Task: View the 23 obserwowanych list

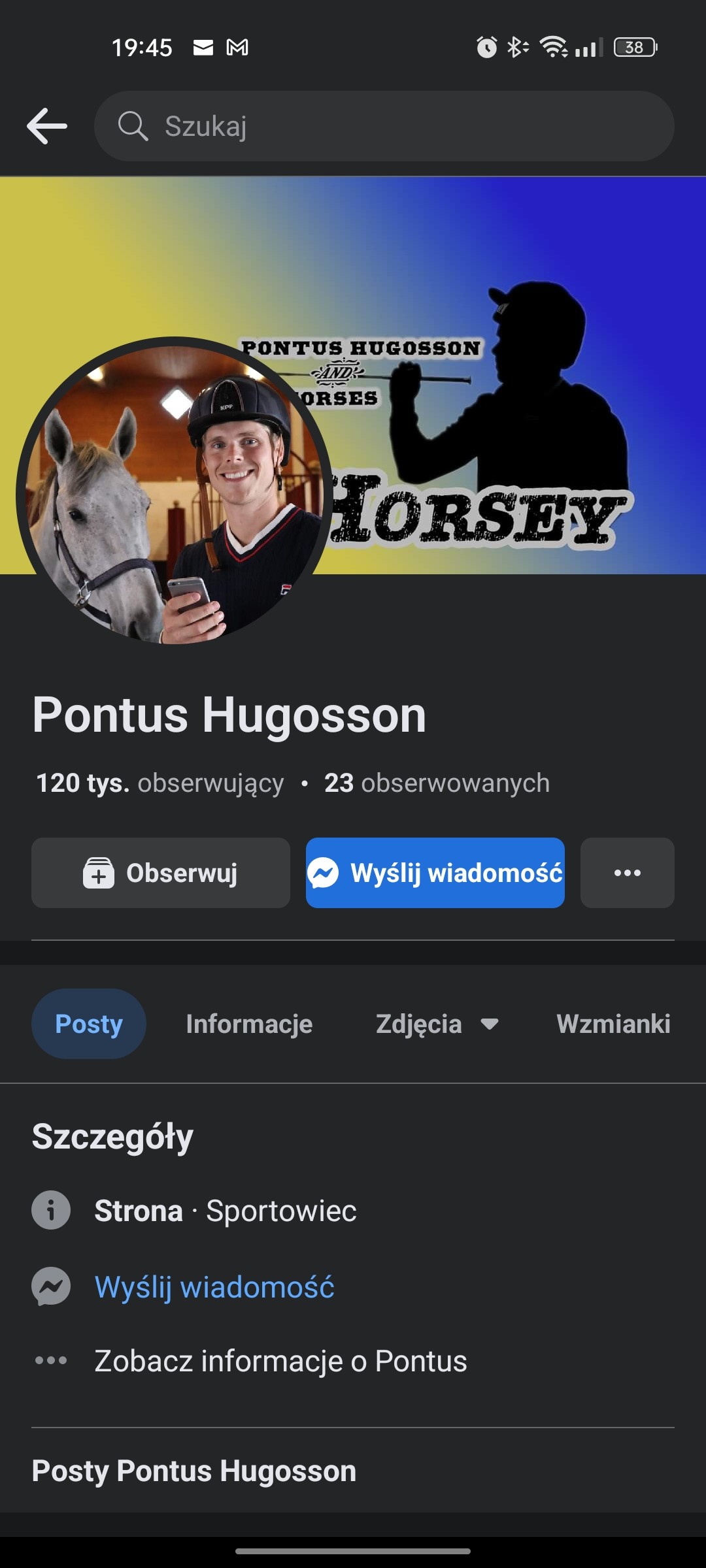Action: 437,783
